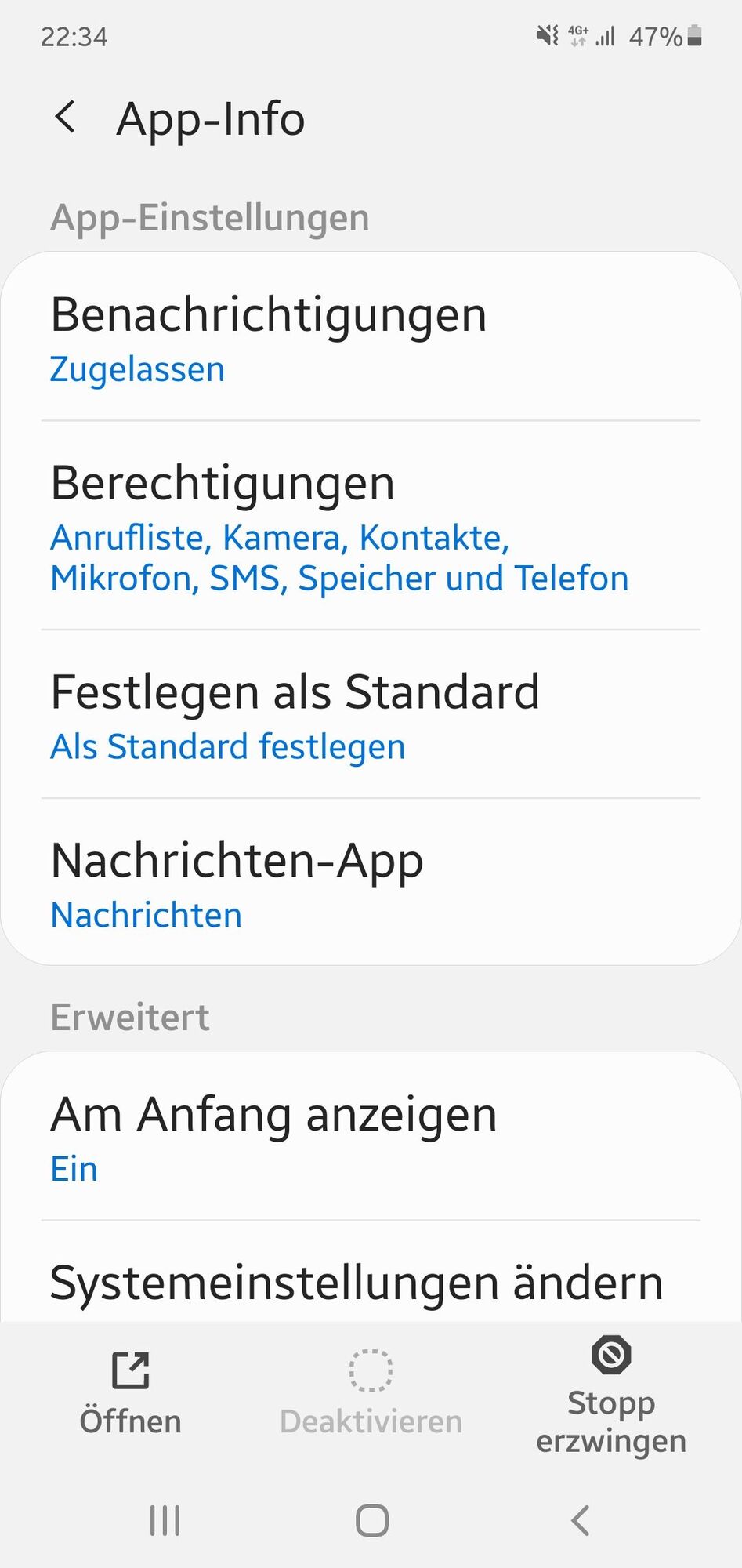Show recent apps
Viewport: 742px width, 1568px height.
(165, 1521)
